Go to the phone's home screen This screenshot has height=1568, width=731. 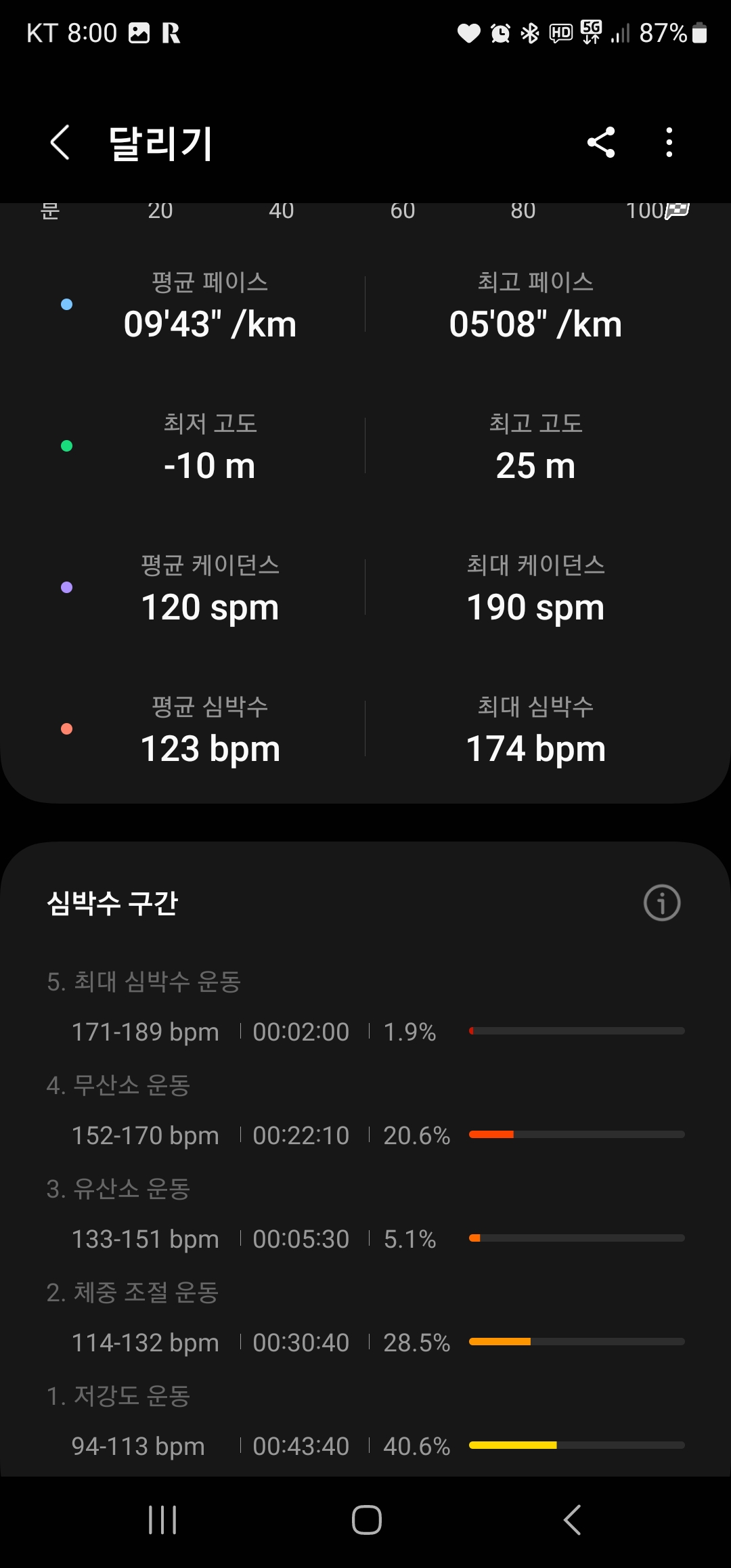366,1520
